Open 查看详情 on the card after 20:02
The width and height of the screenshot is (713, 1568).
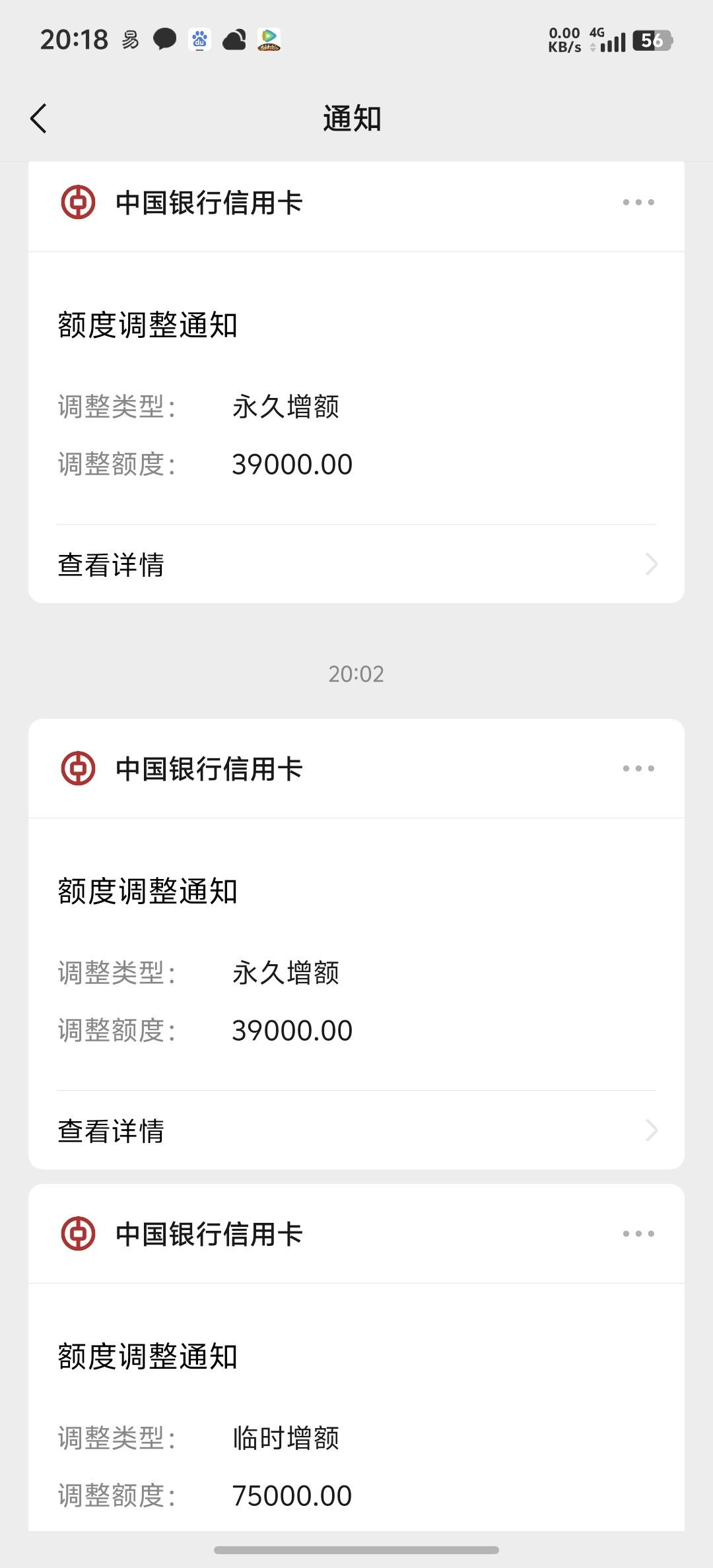coord(356,1130)
